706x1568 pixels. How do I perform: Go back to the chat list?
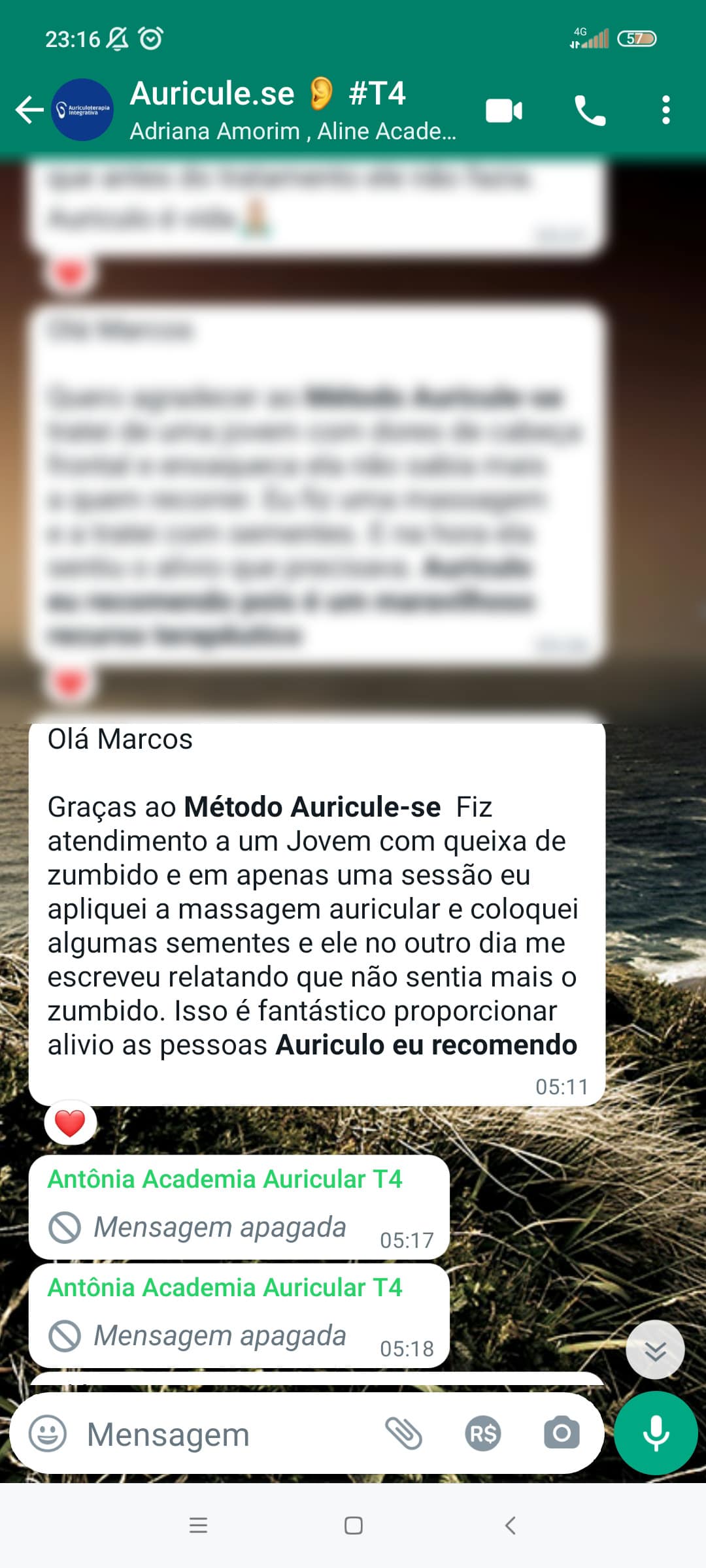(29, 110)
